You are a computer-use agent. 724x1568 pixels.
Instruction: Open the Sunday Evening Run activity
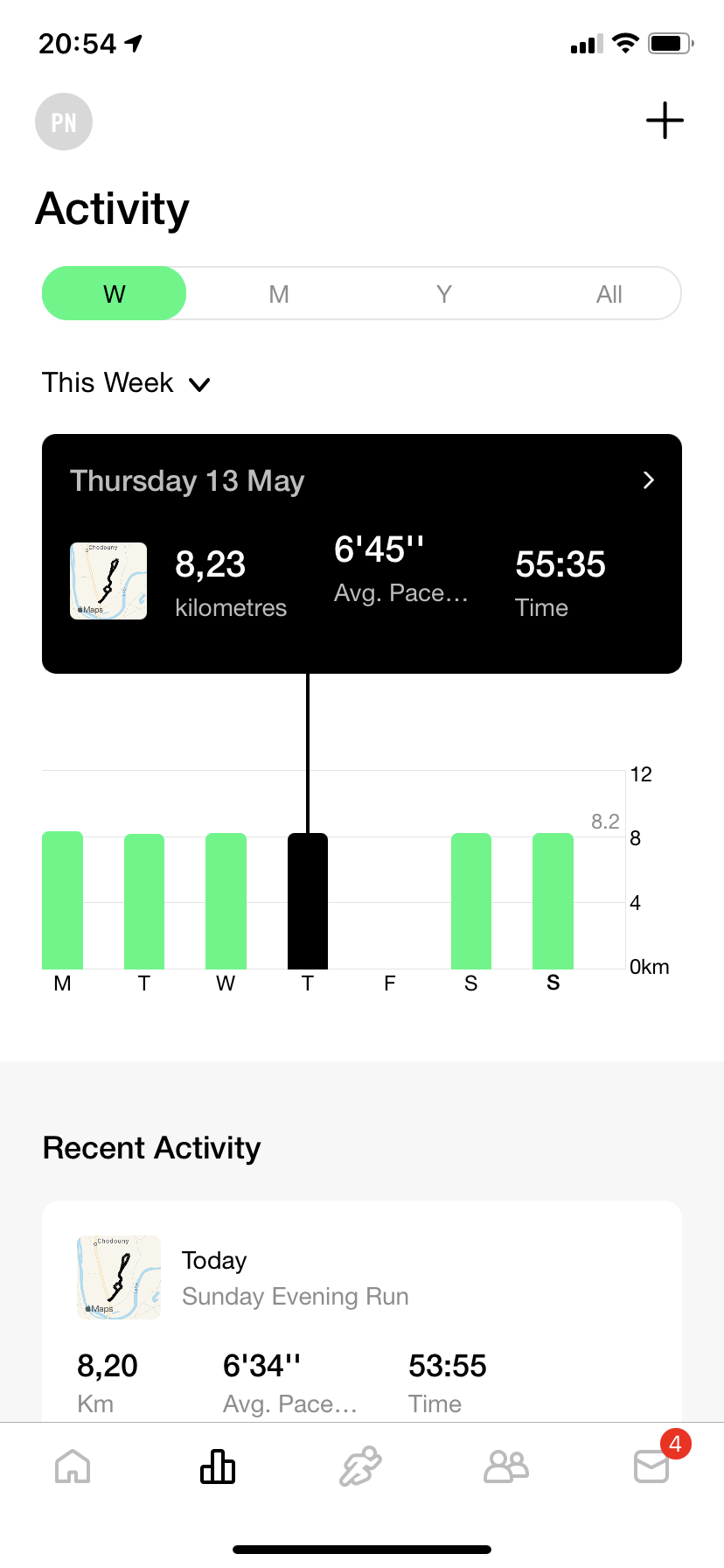pyautogui.click(x=362, y=1312)
